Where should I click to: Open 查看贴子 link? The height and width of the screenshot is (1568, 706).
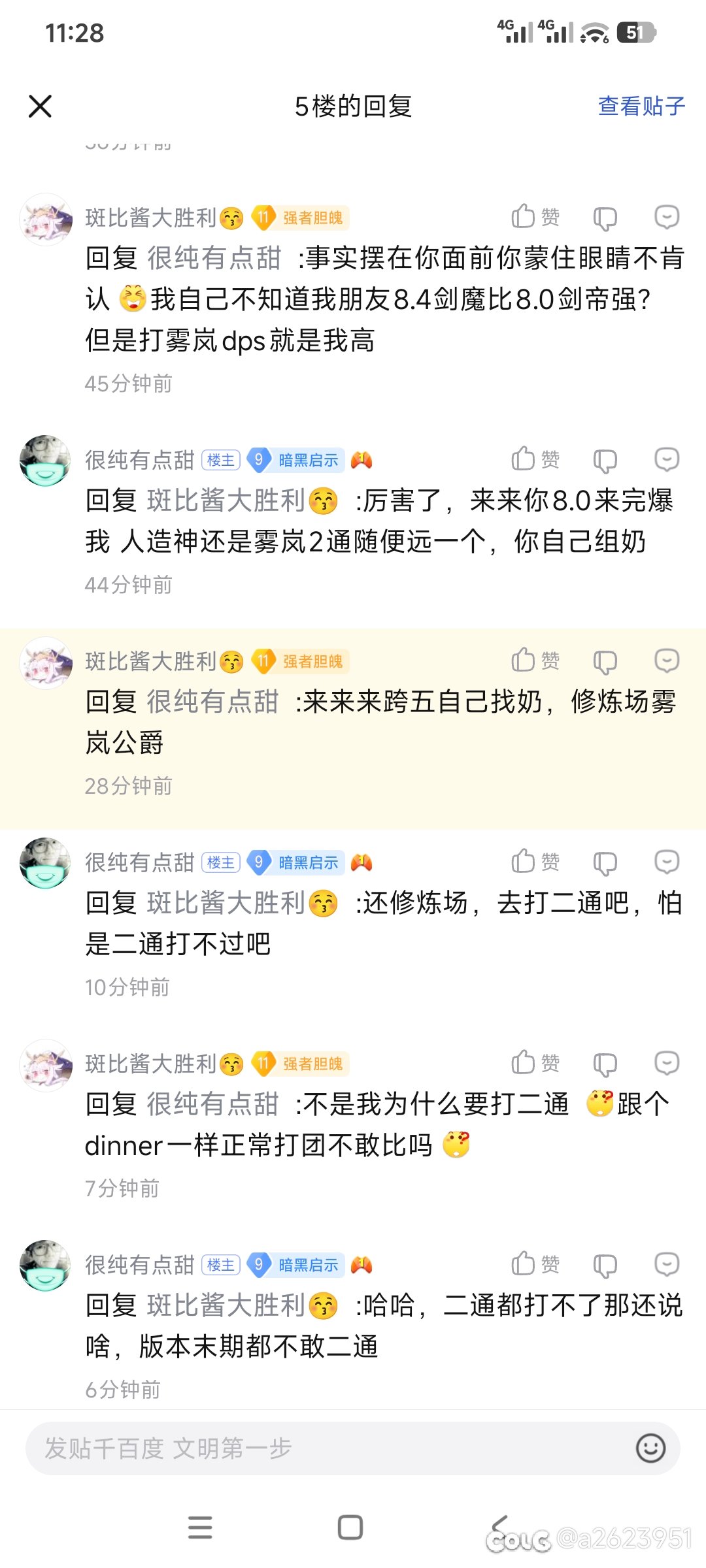point(641,106)
